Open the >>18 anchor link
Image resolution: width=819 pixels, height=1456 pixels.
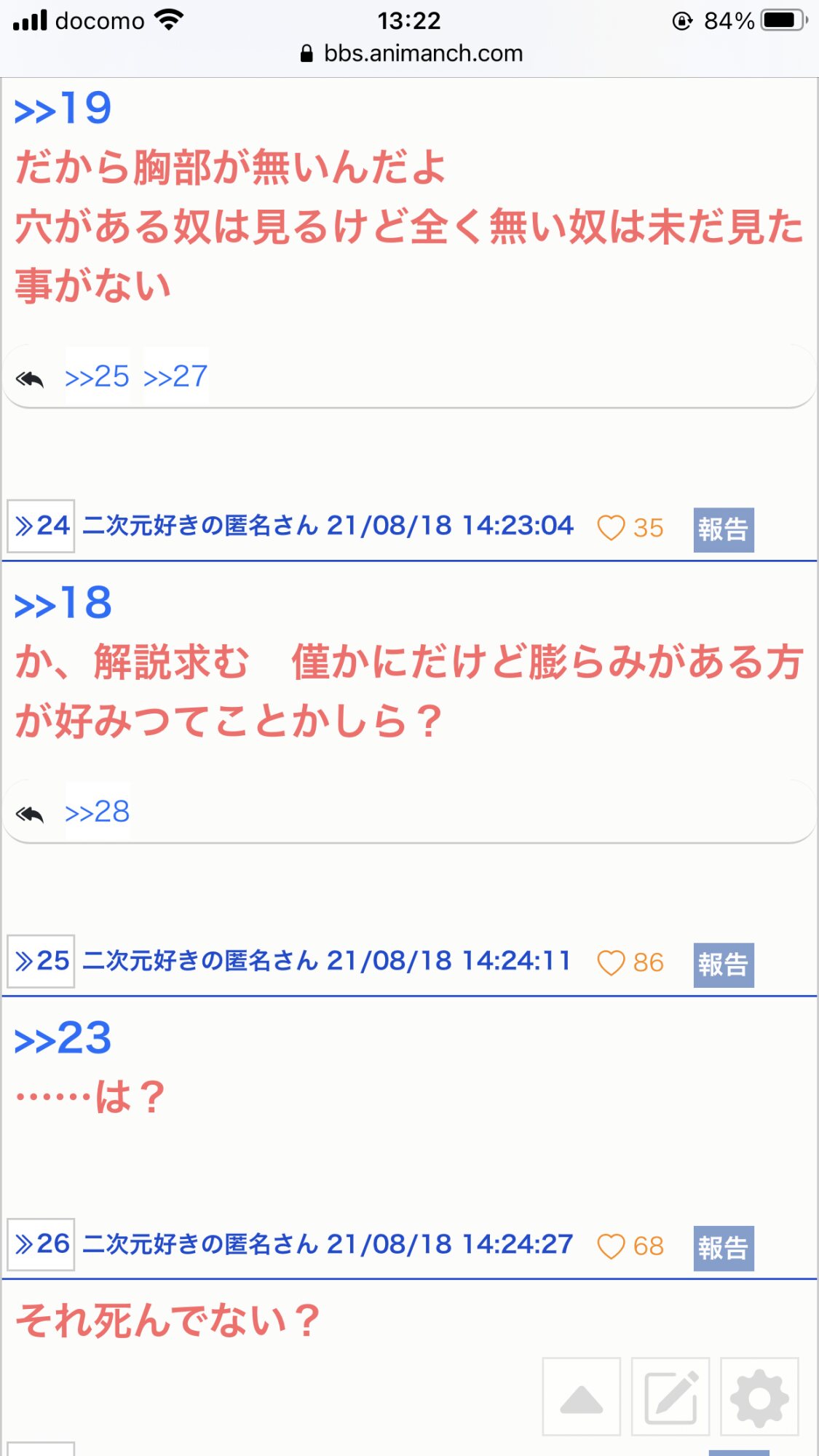[x=63, y=604]
